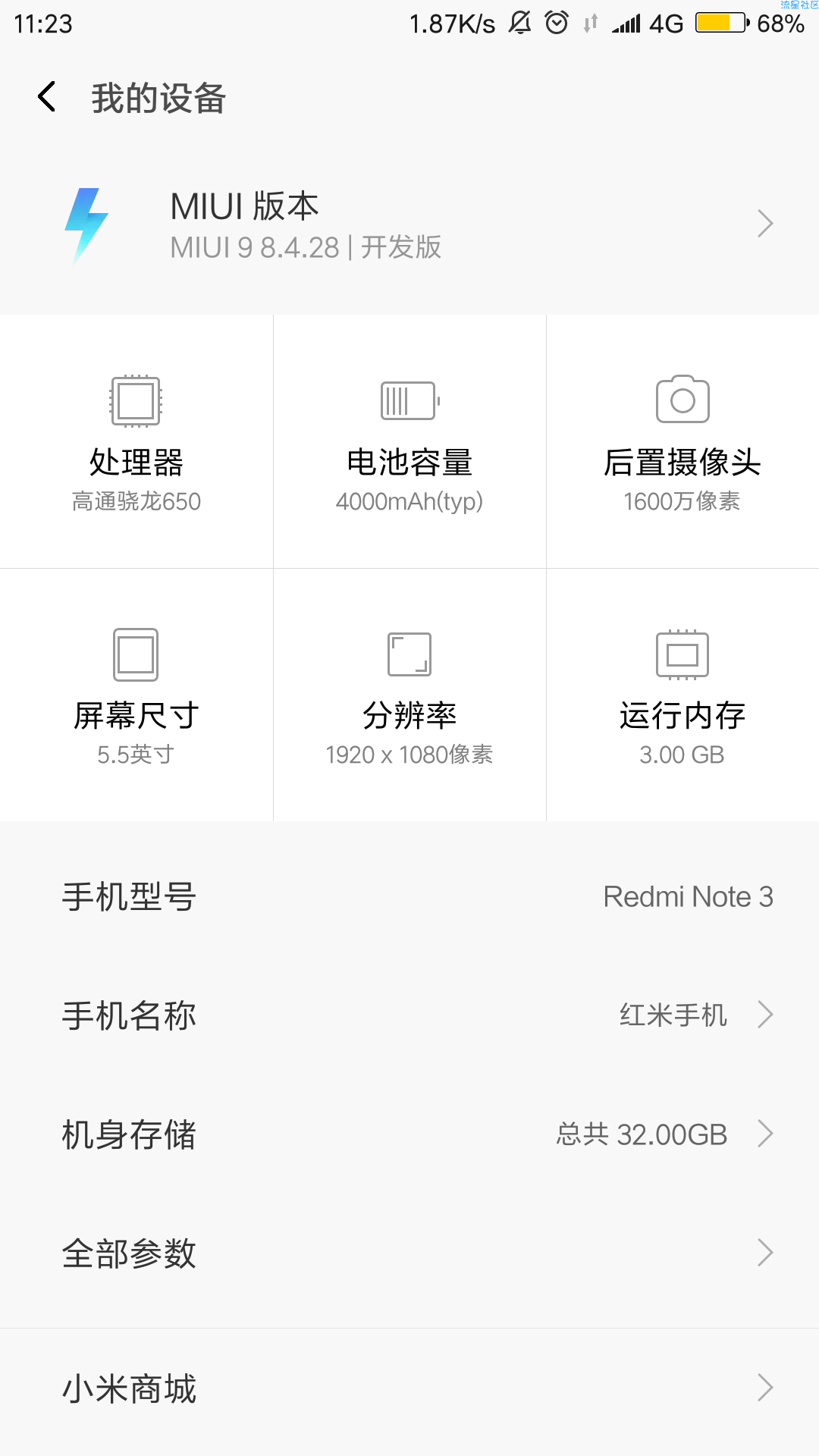Open 机身存储 storage details
This screenshot has width=819, height=1456.
tap(409, 1134)
